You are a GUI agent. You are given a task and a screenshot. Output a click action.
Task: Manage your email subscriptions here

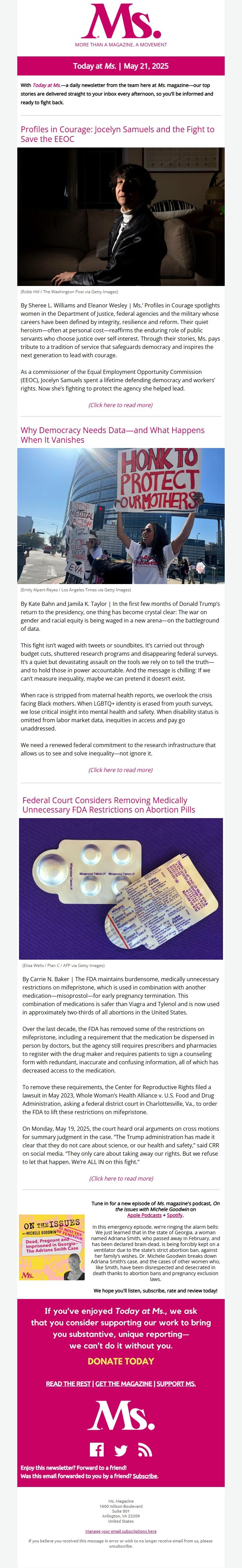pos(120,1530)
